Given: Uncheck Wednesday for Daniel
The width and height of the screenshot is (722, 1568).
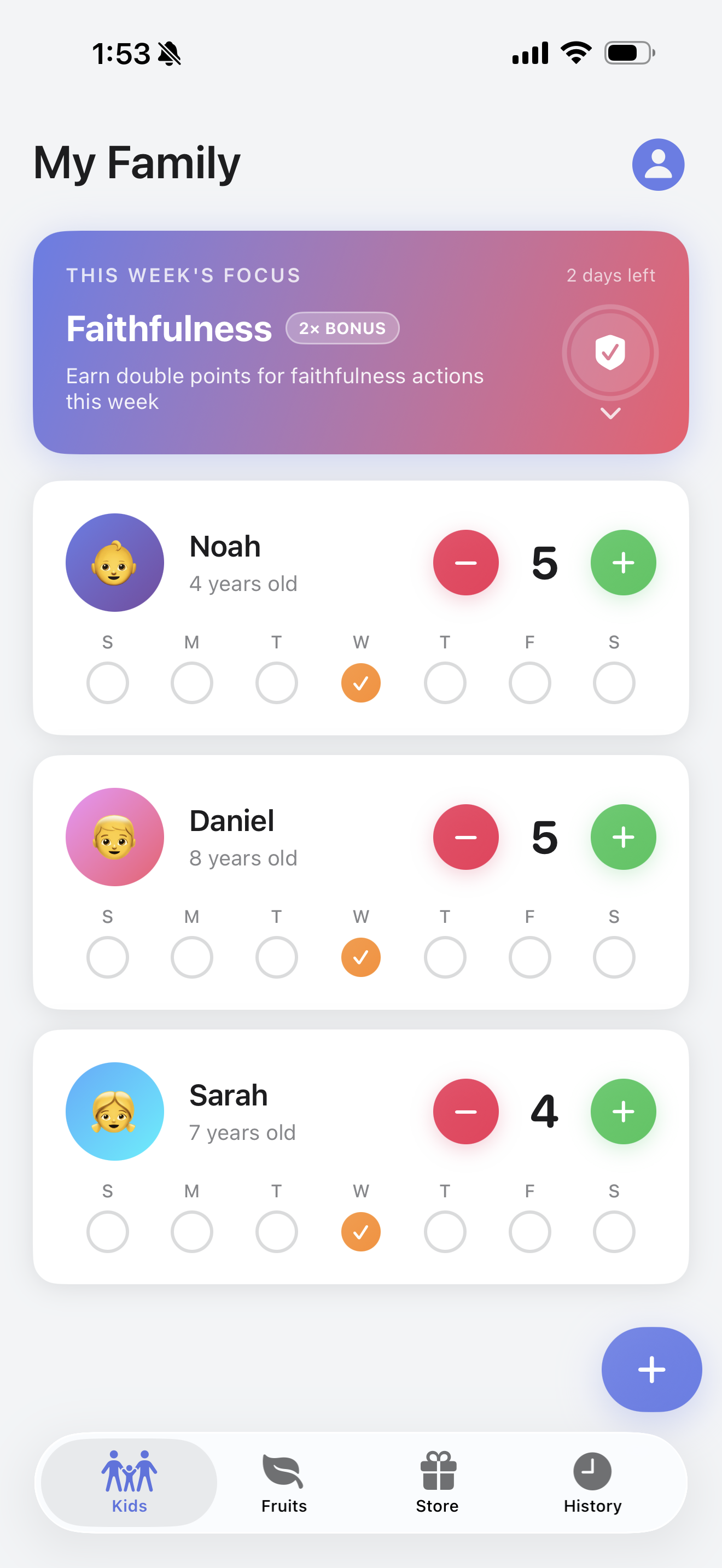Looking at the screenshot, I should [361, 957].
